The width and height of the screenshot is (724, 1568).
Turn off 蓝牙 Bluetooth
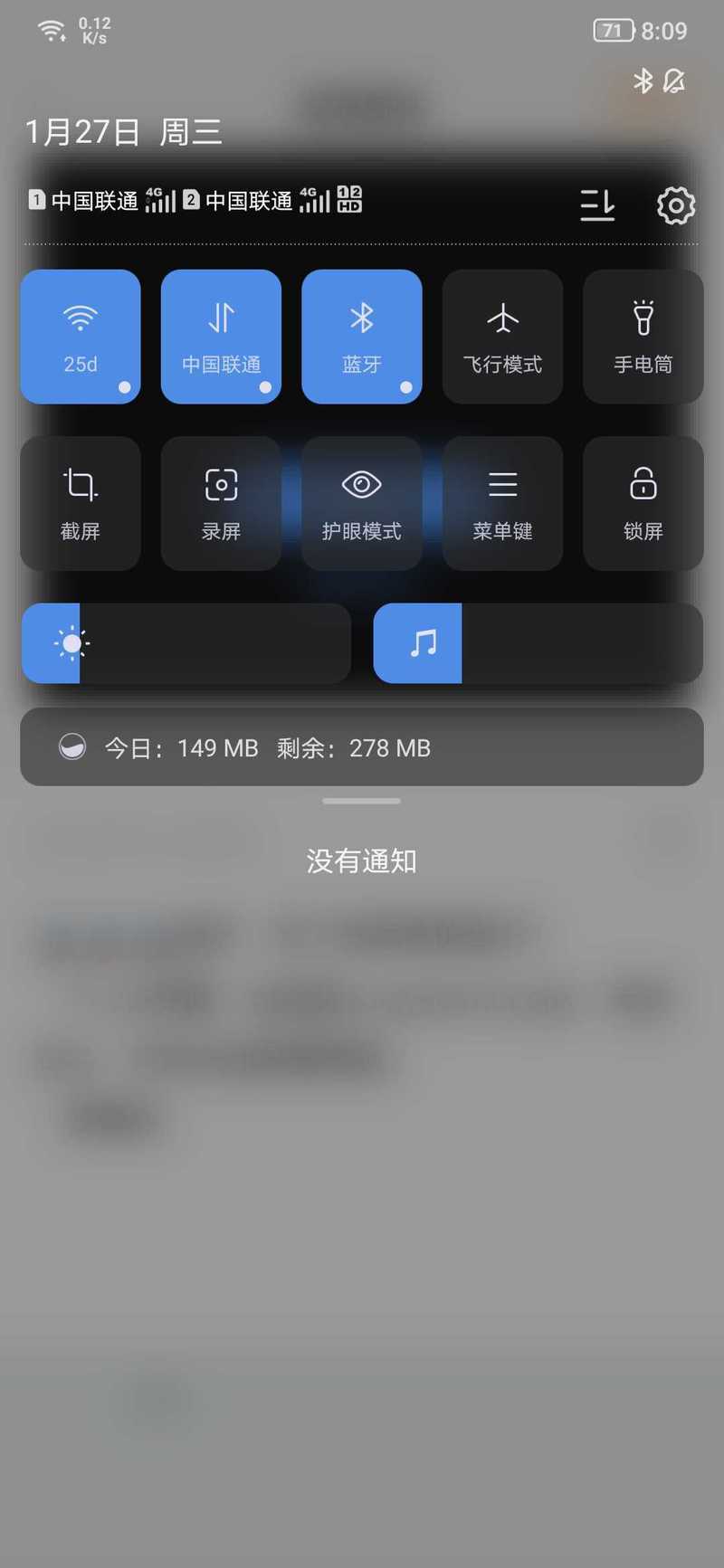click(361, 336)
